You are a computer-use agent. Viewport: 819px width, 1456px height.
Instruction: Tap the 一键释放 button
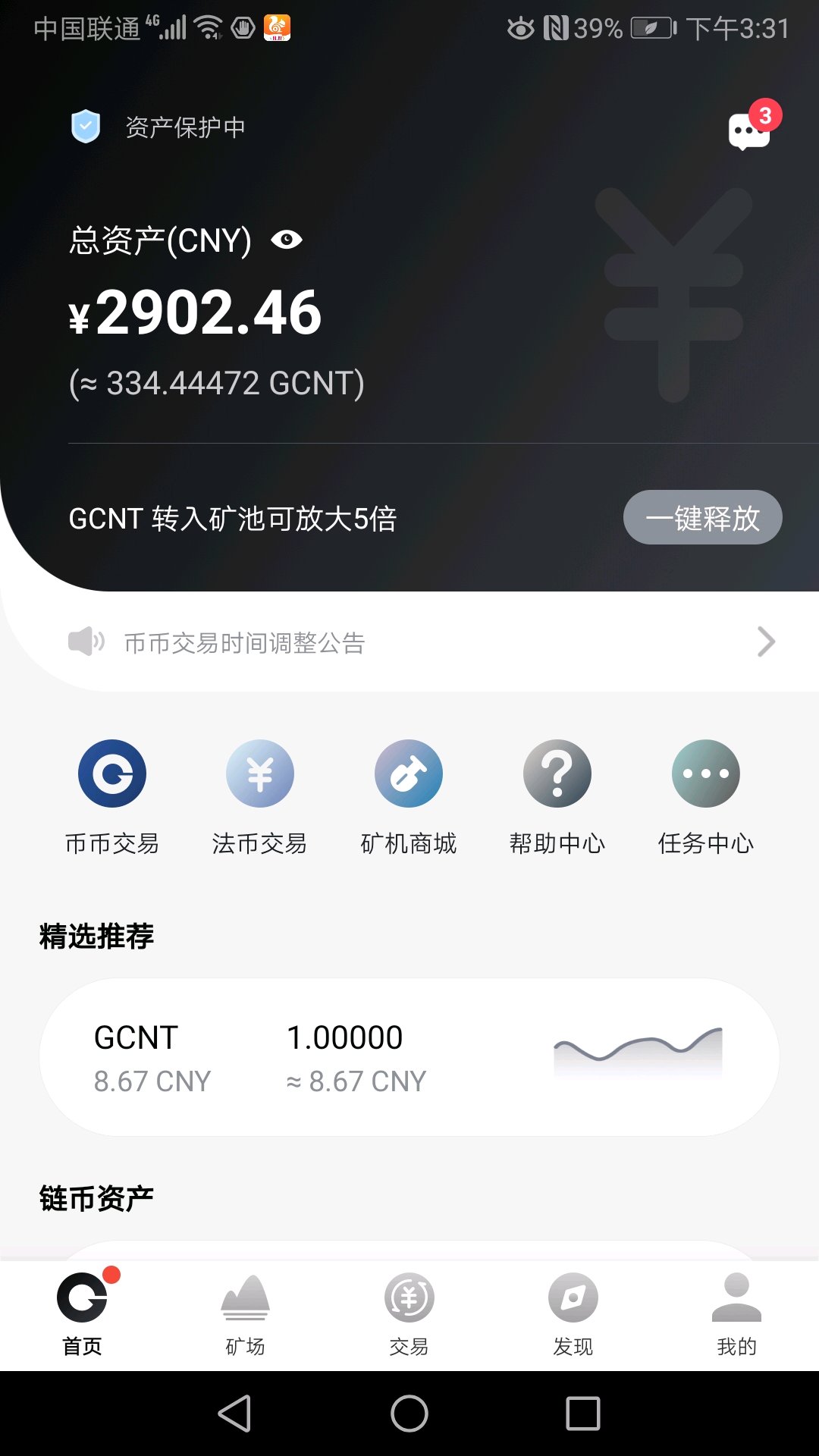702,518
